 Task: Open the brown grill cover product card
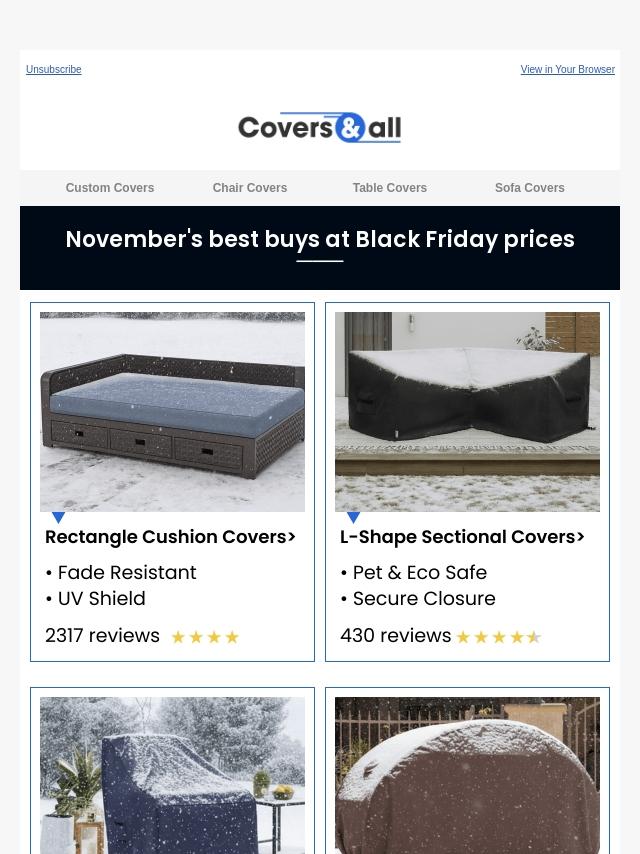pyautogui.click(x=467, y=771)
